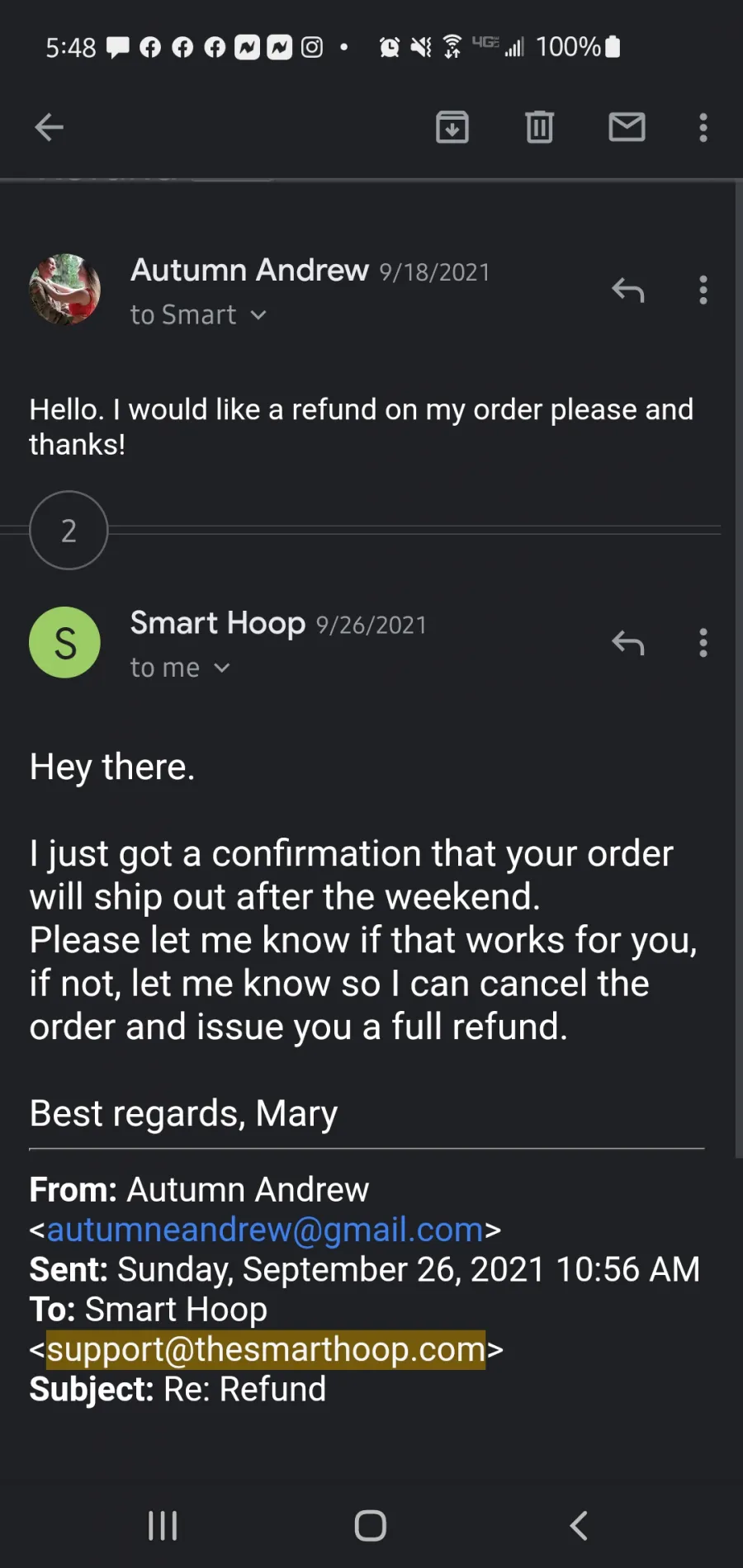This screenshot has height=1568, width=743.
Task: Open the top bar overflow menu
Action: (x=703, y=127)
